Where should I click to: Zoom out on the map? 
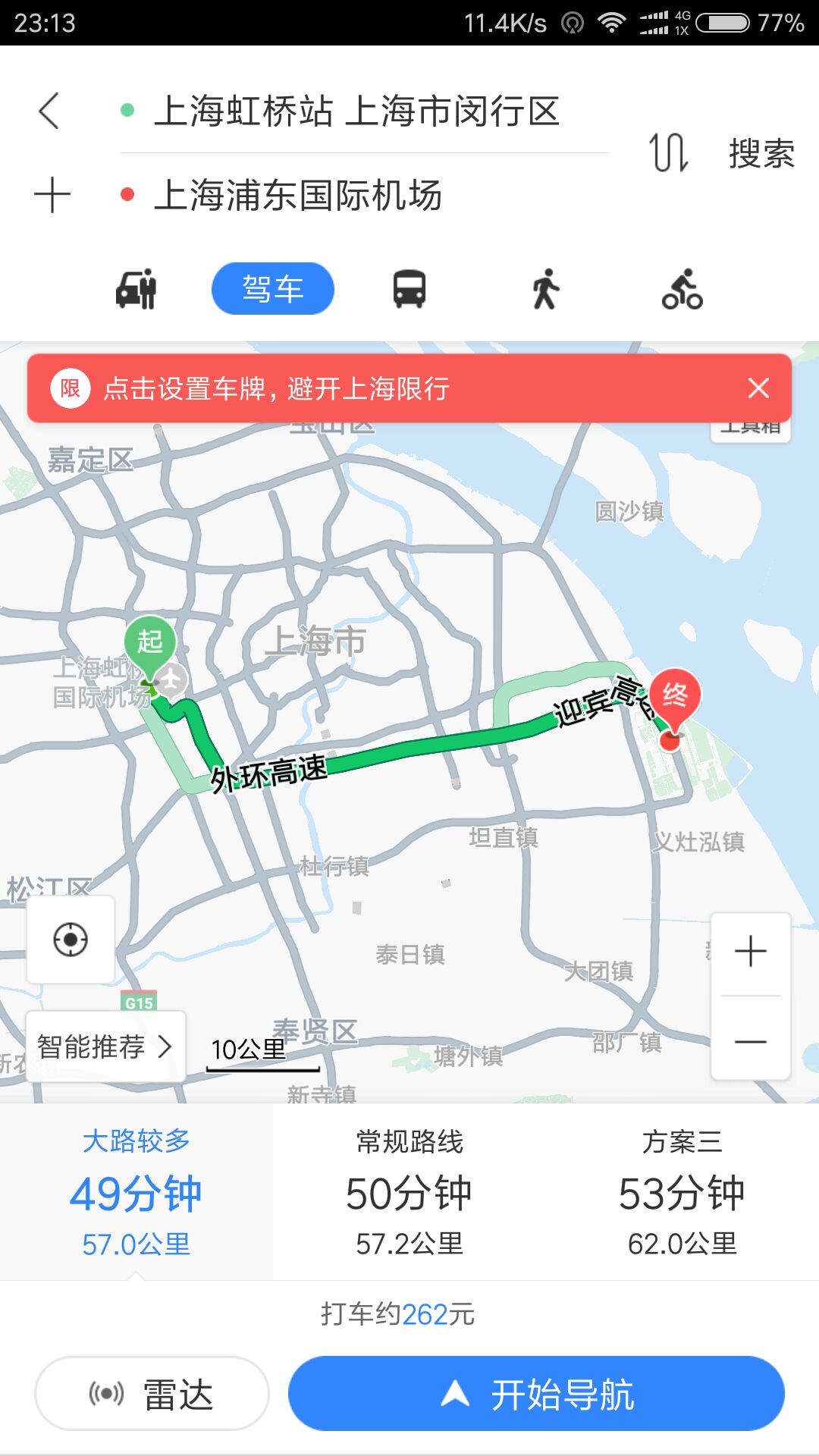click(x=751, y=1041)
